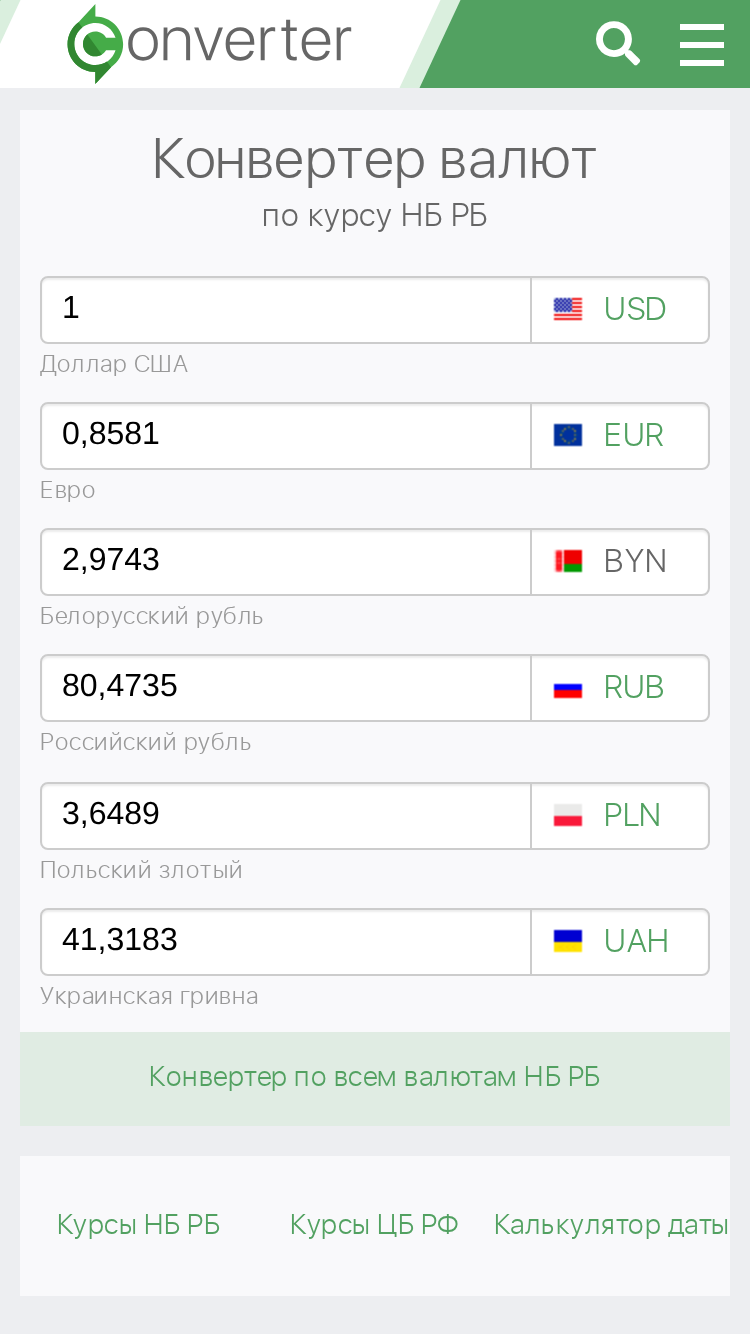Open the search magnifier icon

pos(617,44)
